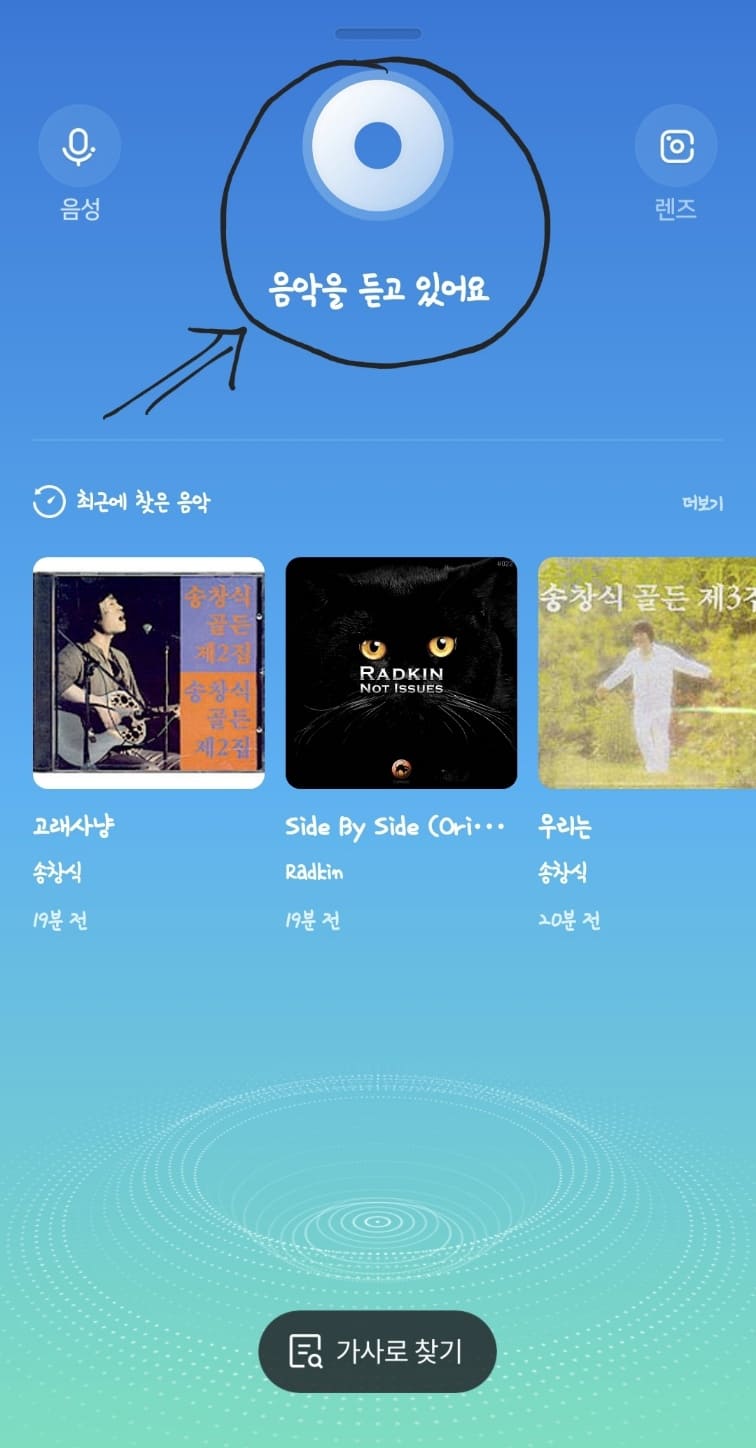
Task: Open the 고래사냥 album cover thumbnail
Action: pos(148,672)
